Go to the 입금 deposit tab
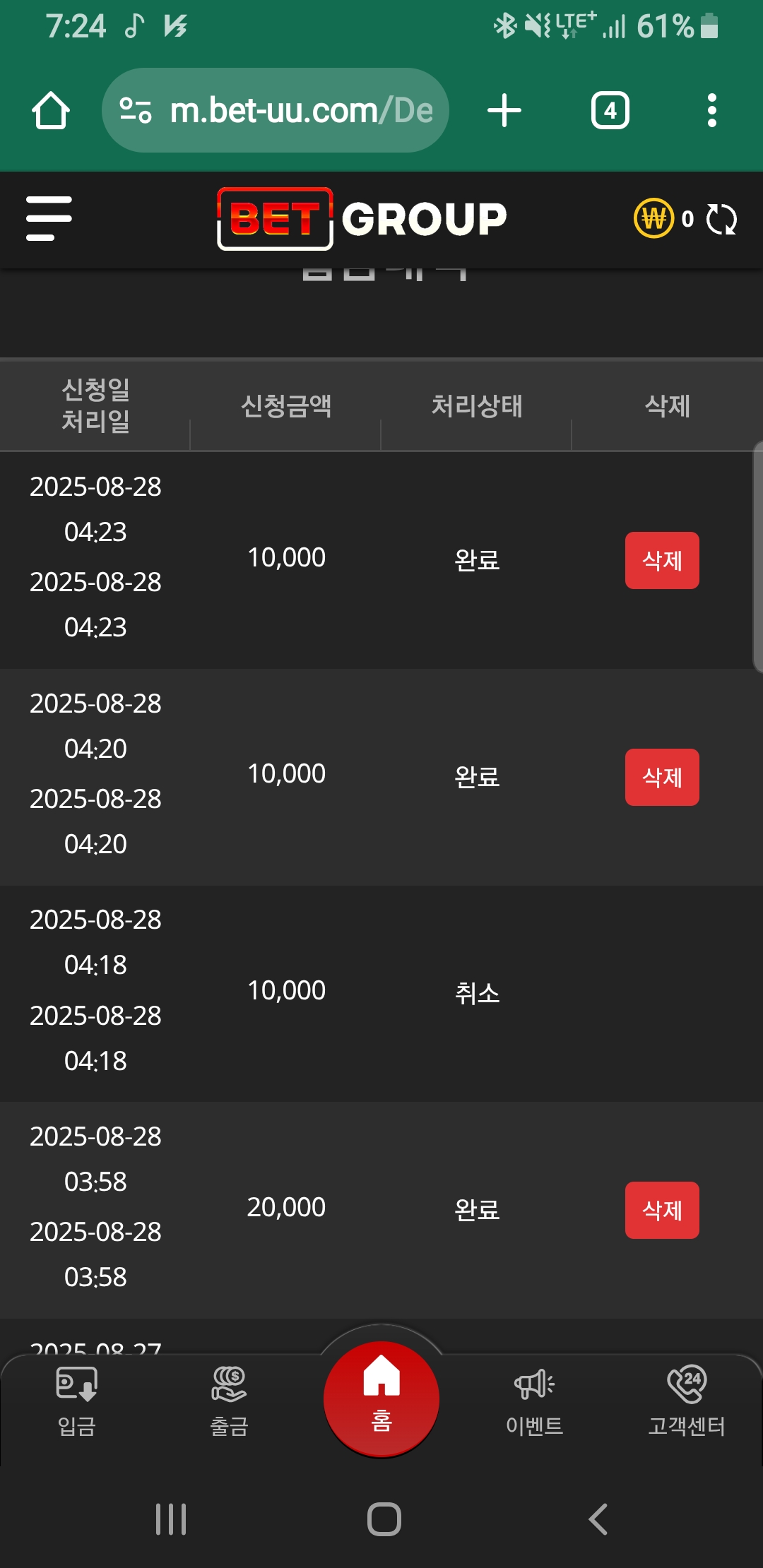 click(76, 1402)
